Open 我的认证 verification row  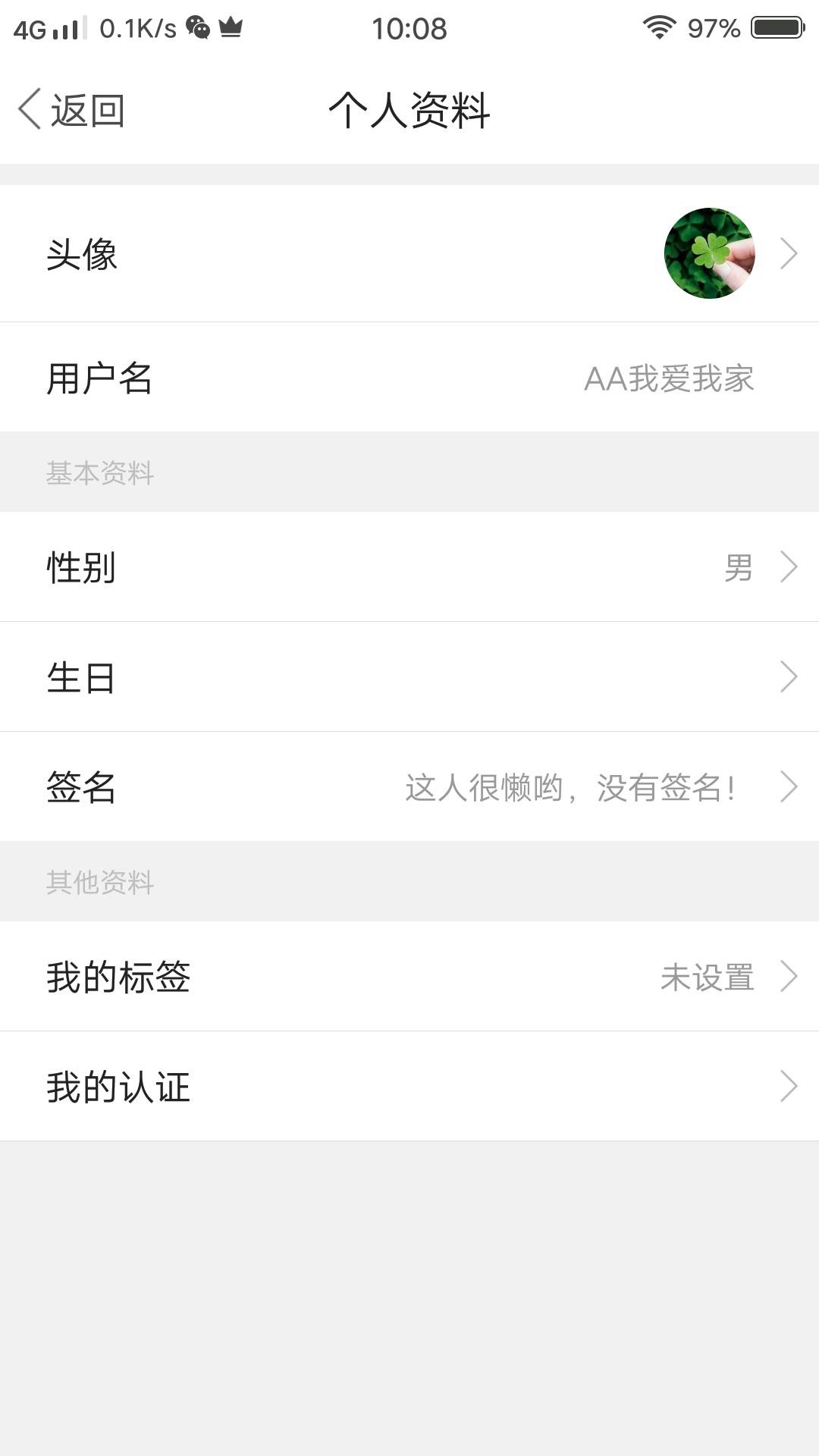point(409,1086)
